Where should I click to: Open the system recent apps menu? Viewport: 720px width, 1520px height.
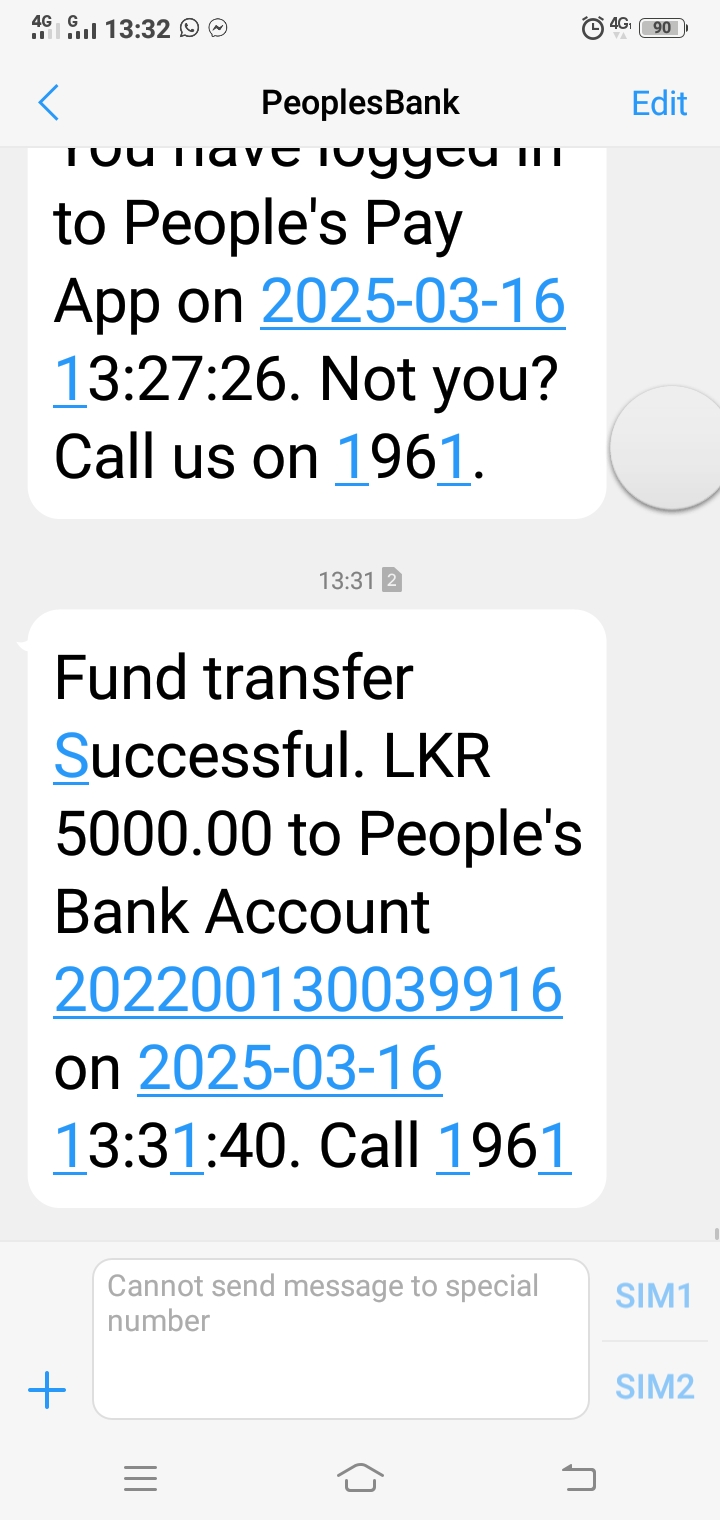[x=141, y=1478]
